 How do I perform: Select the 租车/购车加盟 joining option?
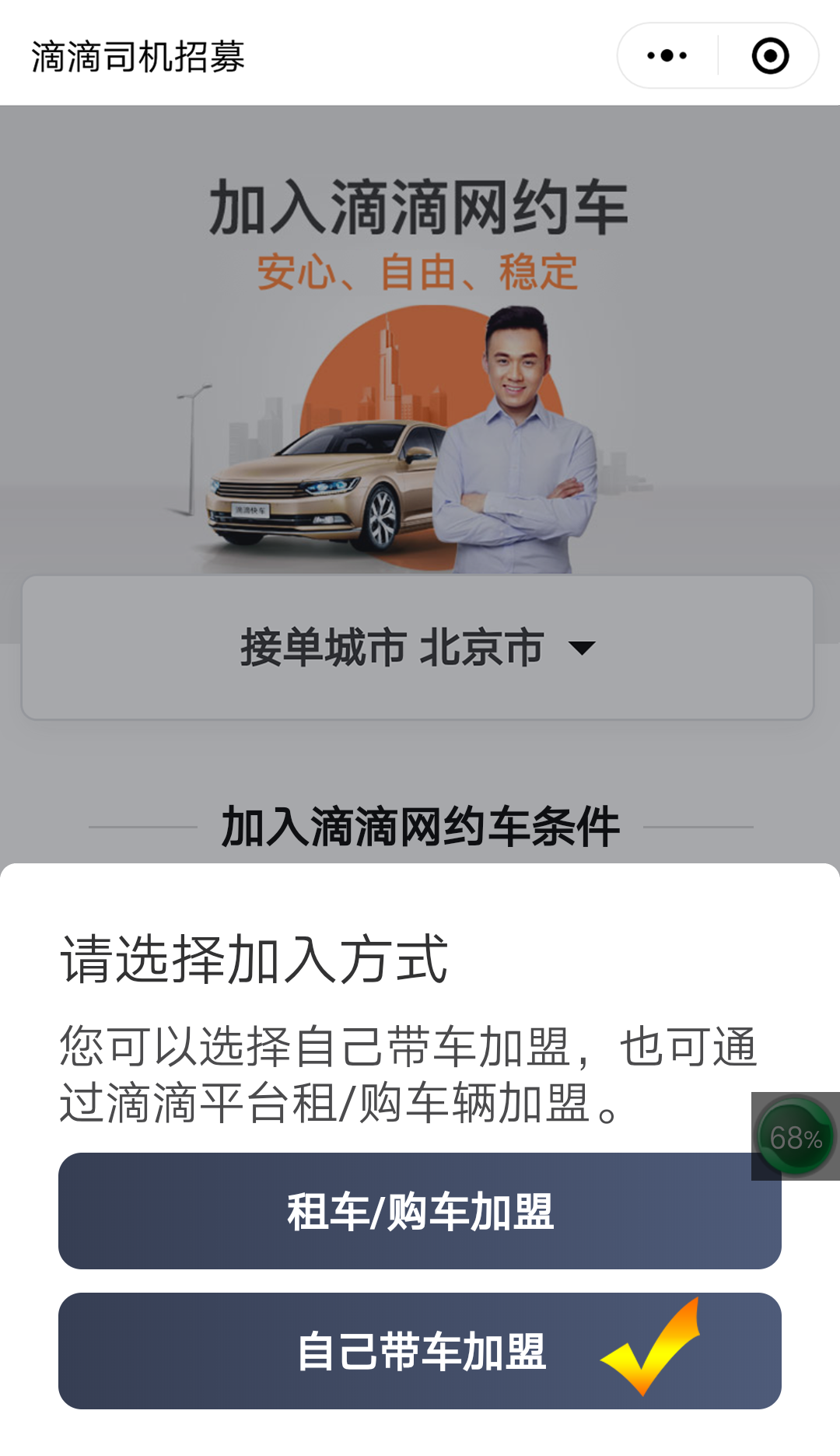(420, 1211)
